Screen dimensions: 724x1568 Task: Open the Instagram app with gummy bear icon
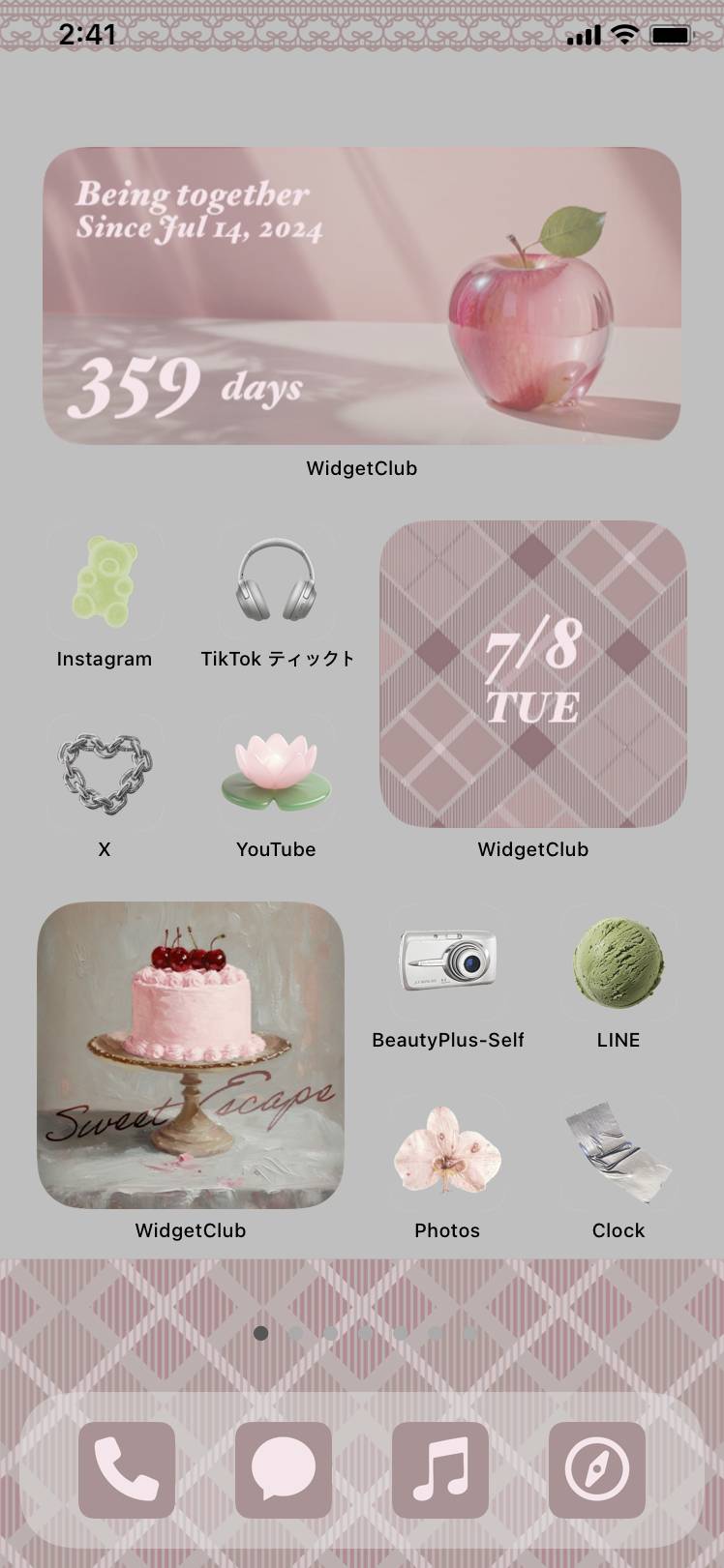pos(105,581)
